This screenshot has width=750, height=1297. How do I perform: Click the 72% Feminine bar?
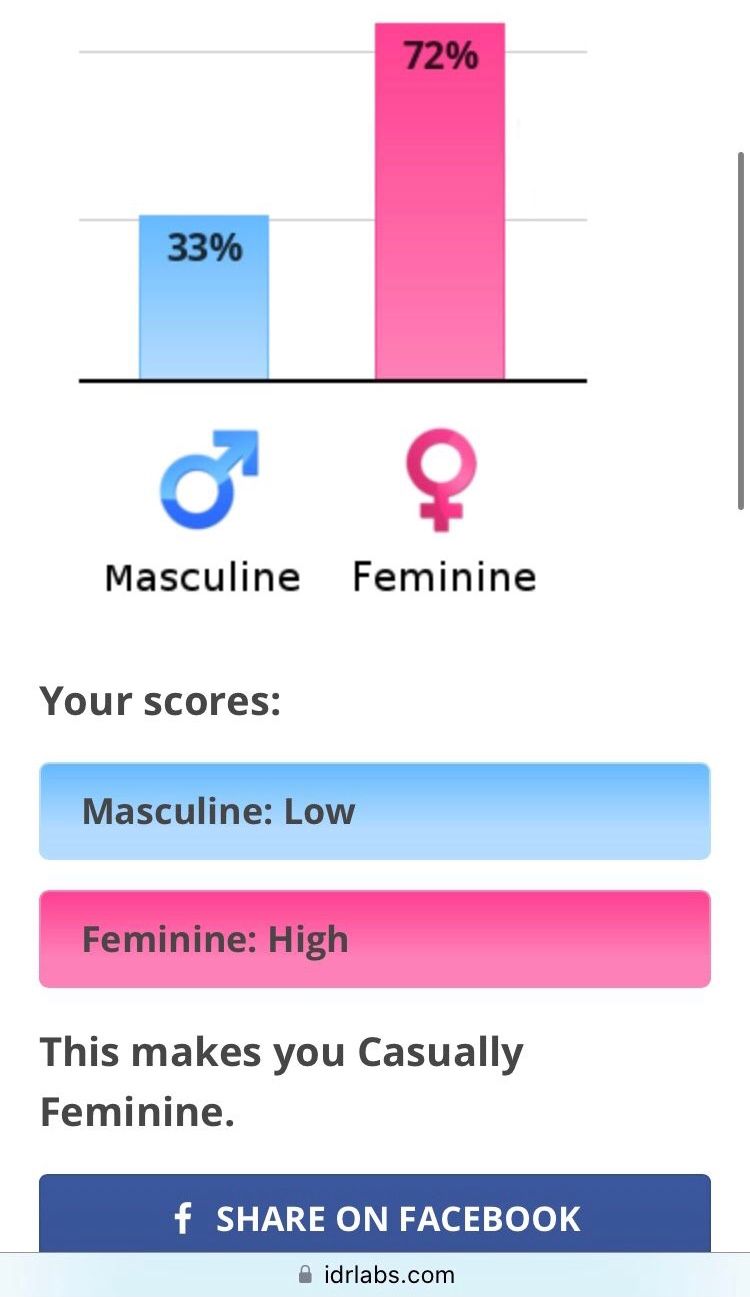(440, 200)
